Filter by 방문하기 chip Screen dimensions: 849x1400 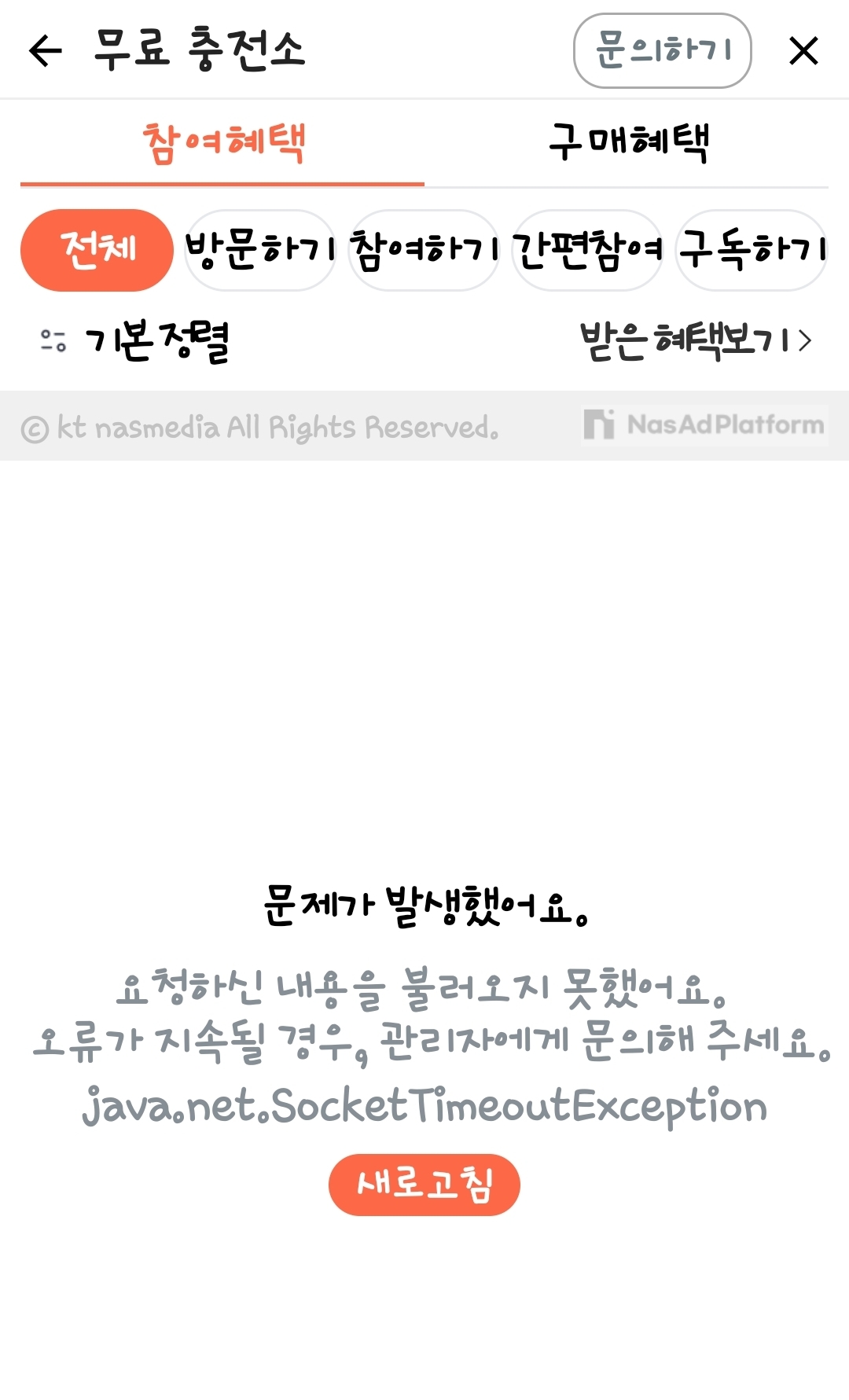[260, 250]
